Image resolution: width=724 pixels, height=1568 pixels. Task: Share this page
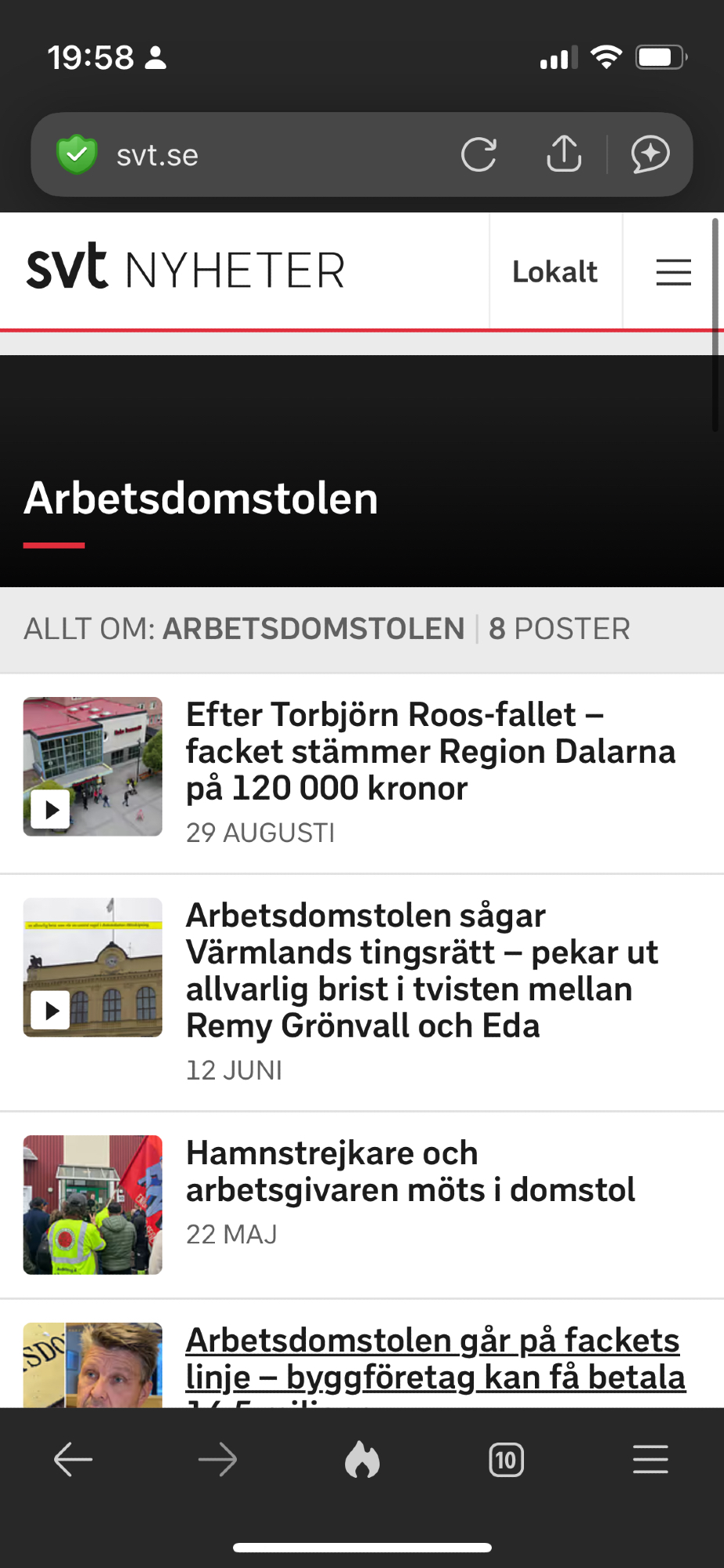coord(564,154)
